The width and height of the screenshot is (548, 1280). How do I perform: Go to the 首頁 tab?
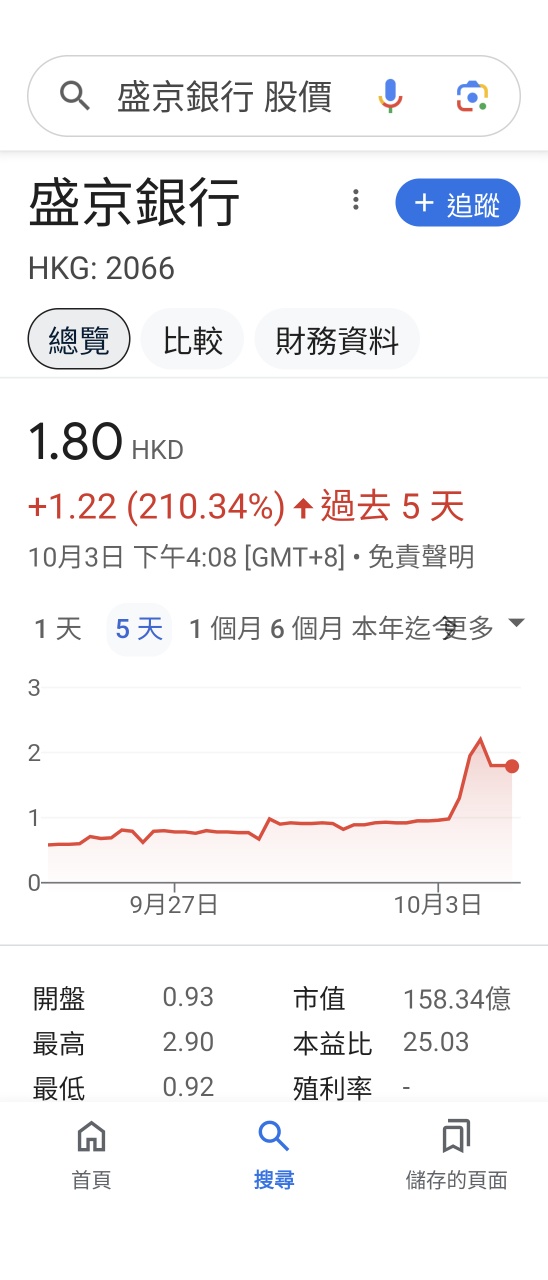point(91,1156)
